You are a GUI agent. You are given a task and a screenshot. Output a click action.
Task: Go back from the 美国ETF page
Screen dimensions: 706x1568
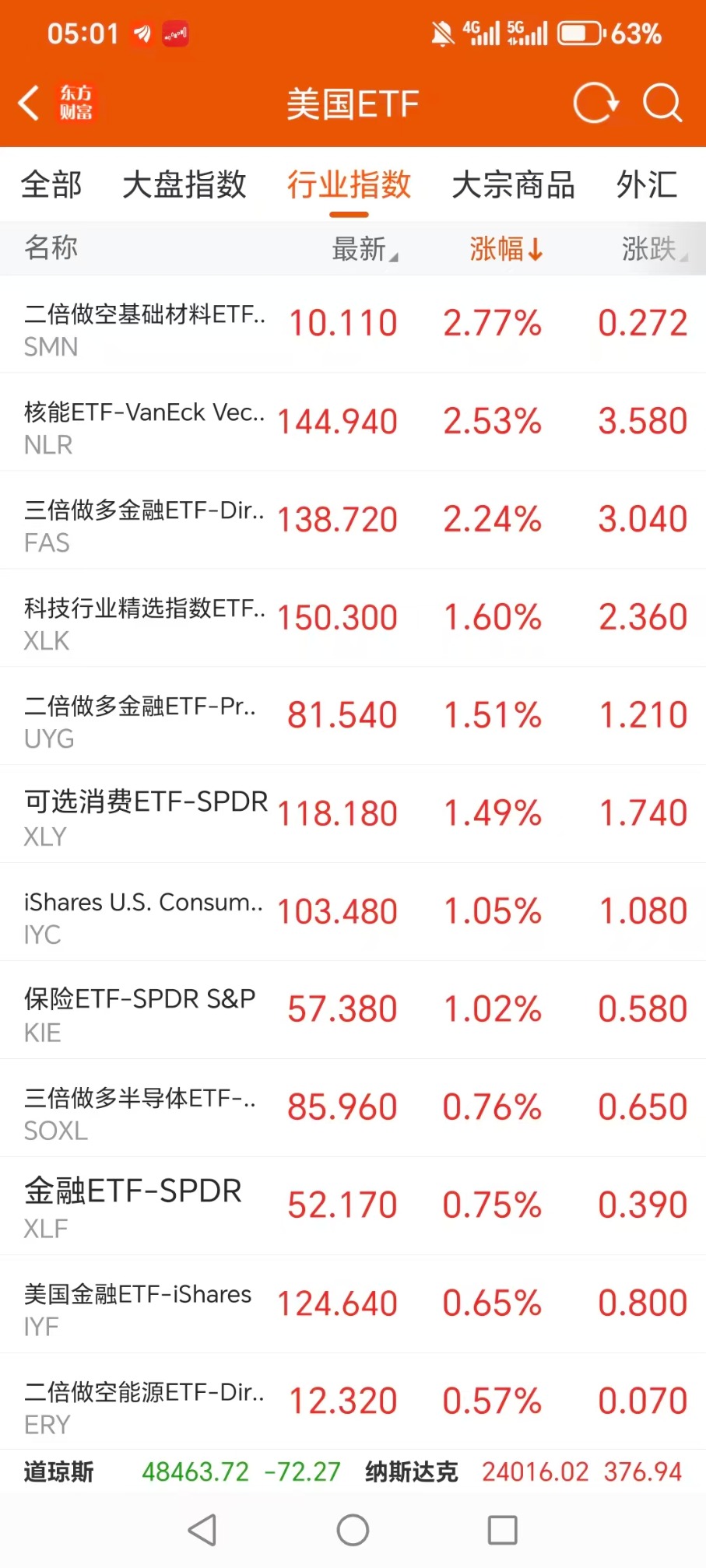(30, 103)
